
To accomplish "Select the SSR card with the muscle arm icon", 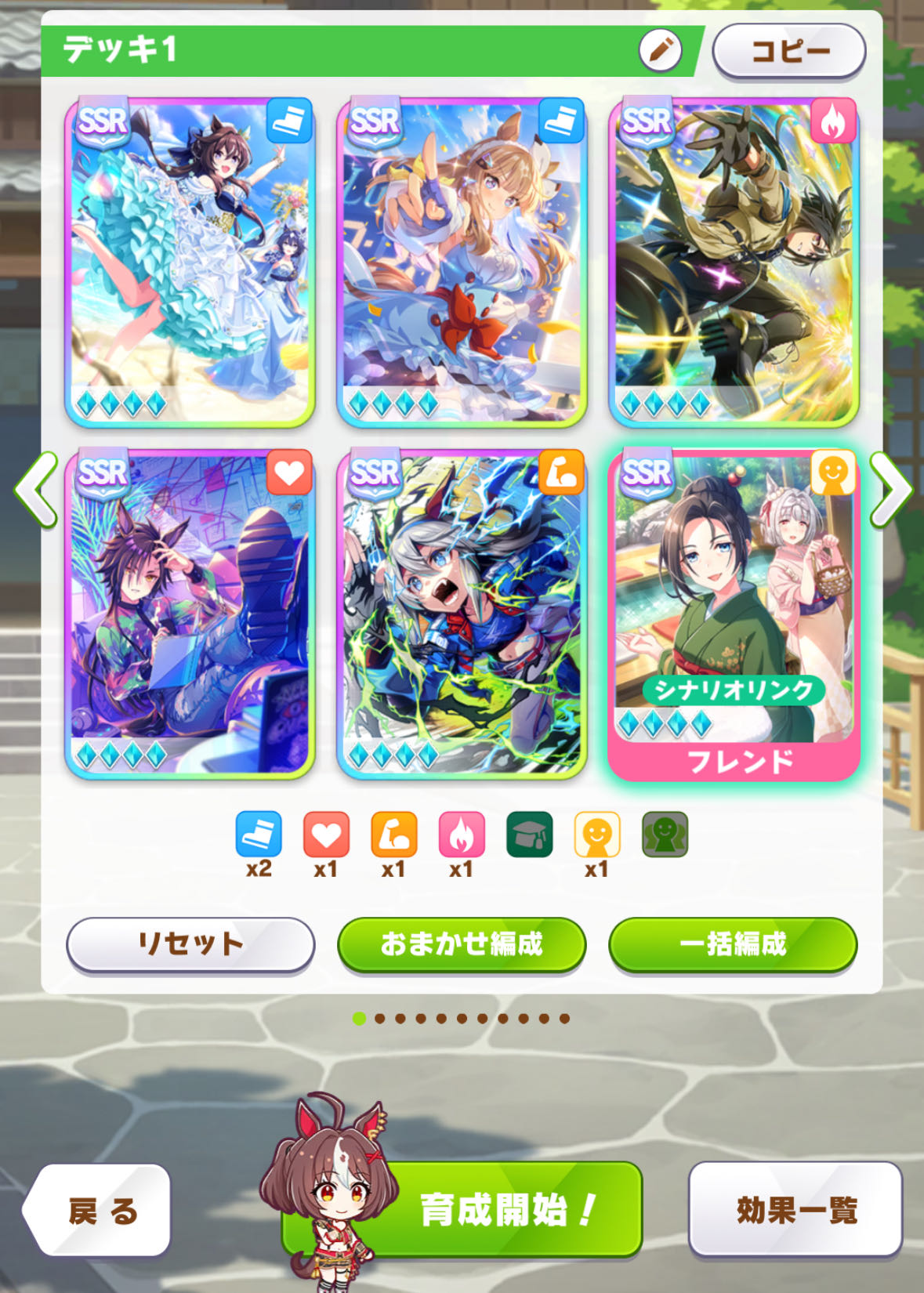I will (x=462, y=614).
